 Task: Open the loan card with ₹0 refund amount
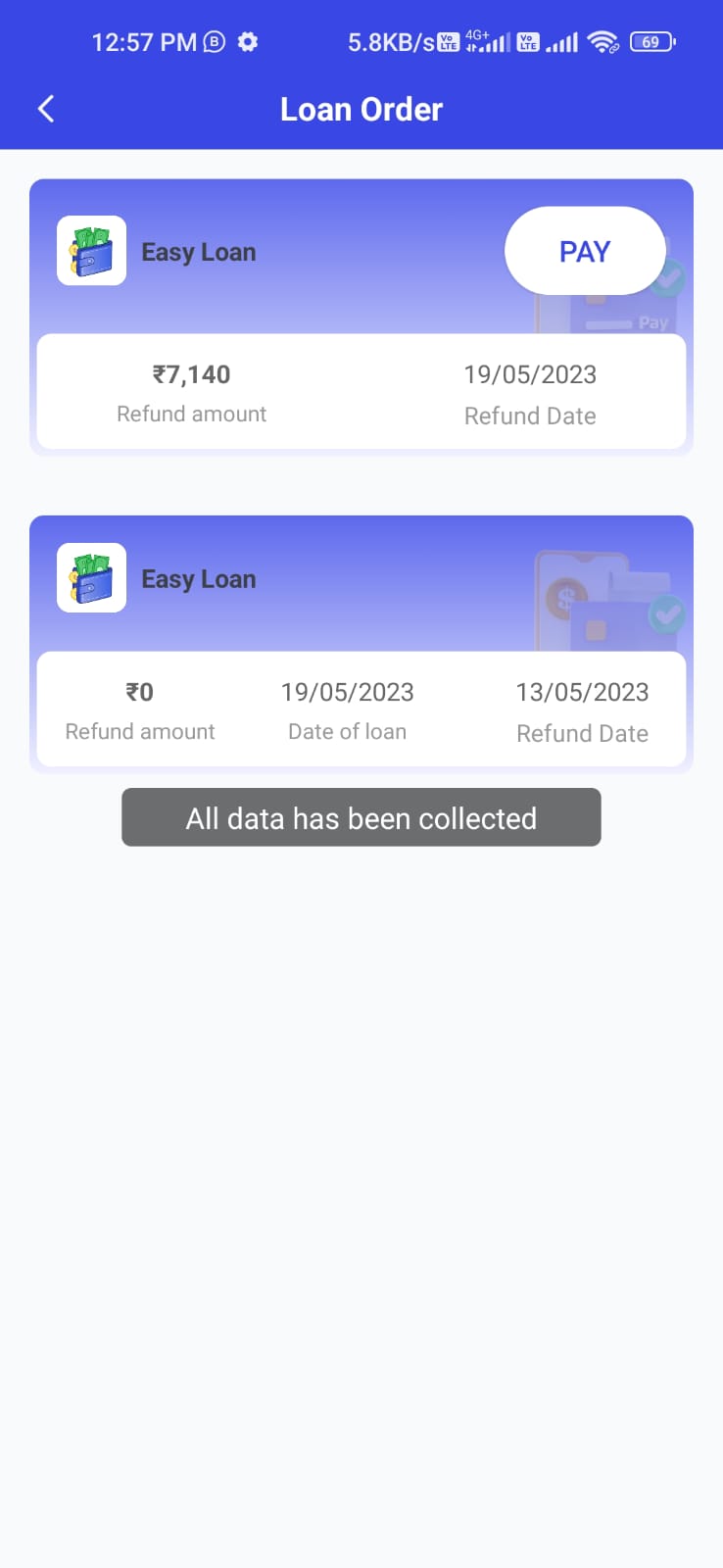[x=361, y=644]
